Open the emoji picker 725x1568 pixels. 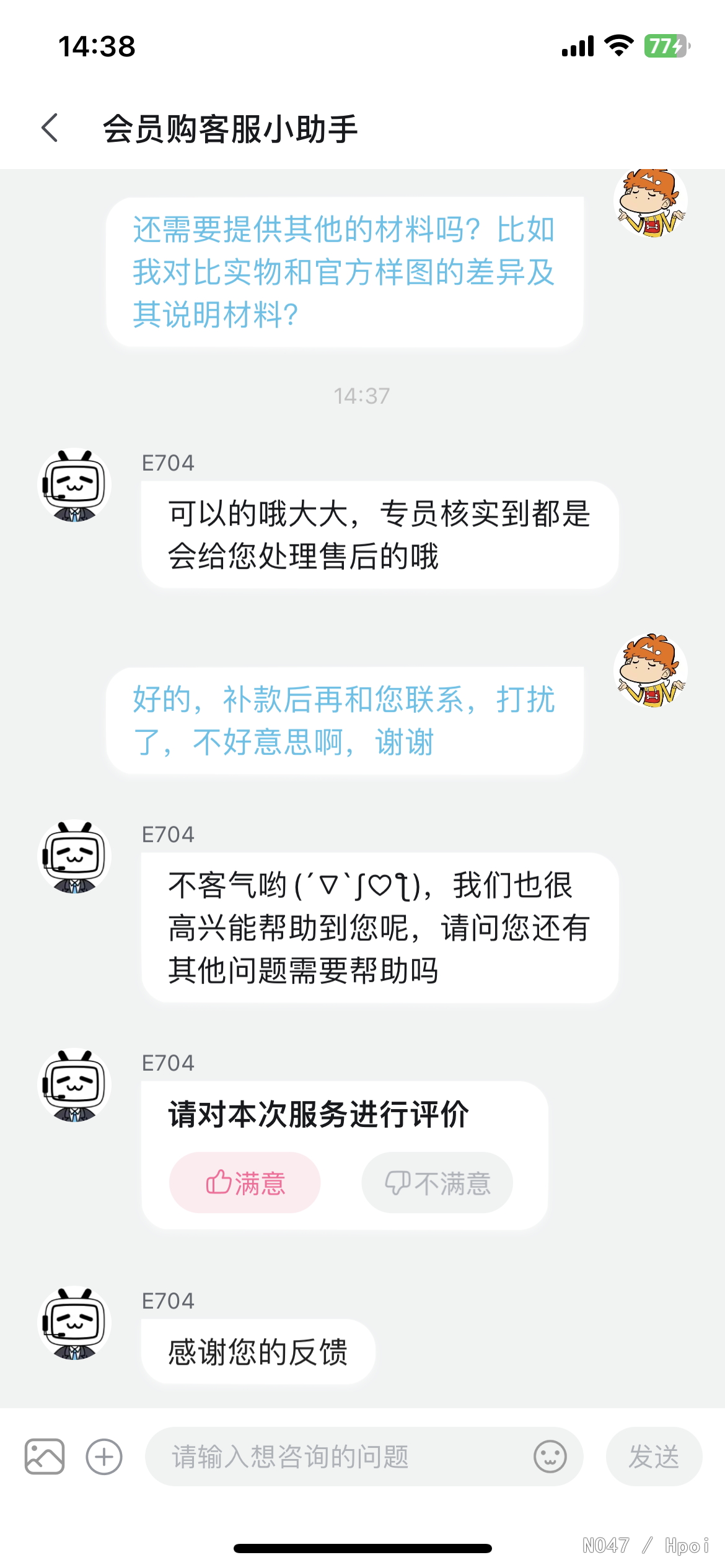(550, 1457)
